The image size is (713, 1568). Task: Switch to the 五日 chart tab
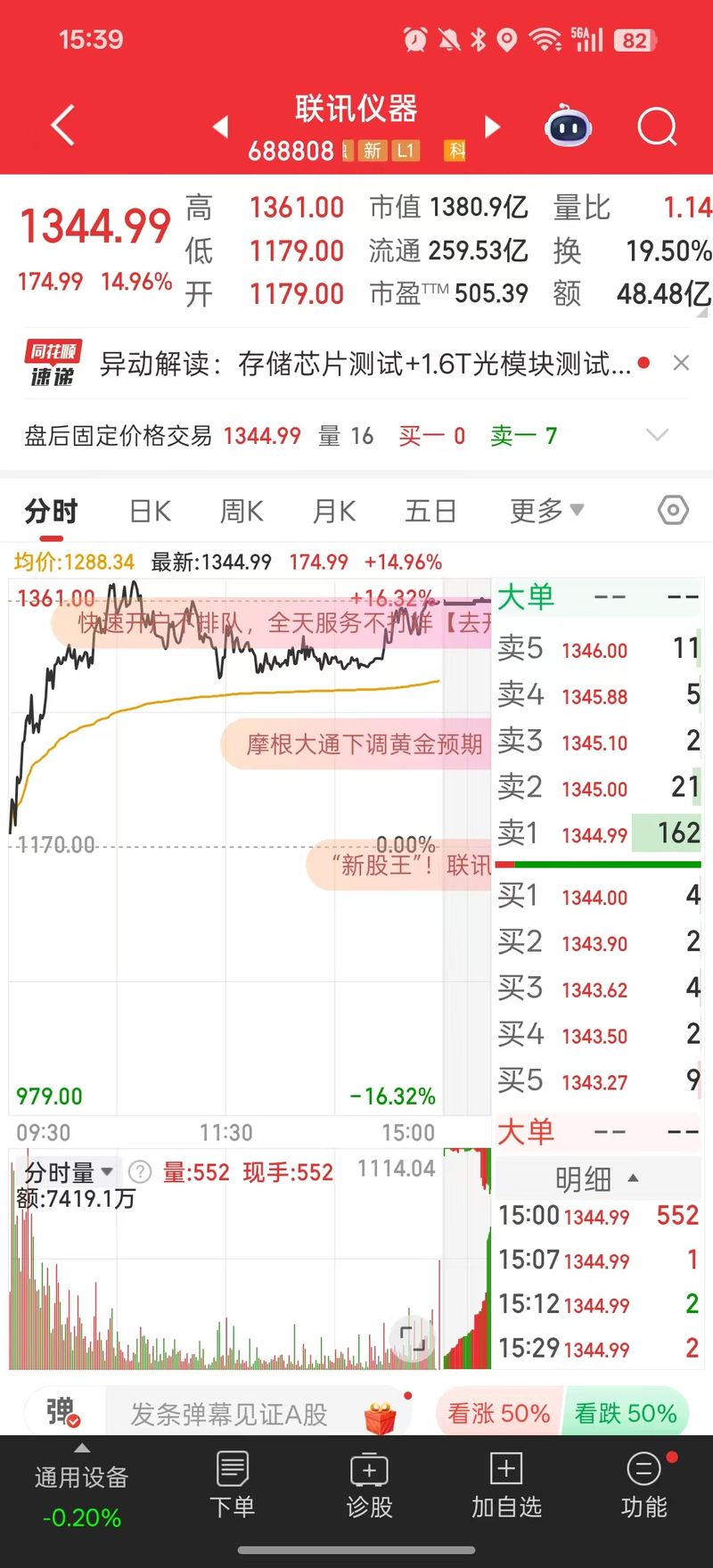click(x=430, y=511)
